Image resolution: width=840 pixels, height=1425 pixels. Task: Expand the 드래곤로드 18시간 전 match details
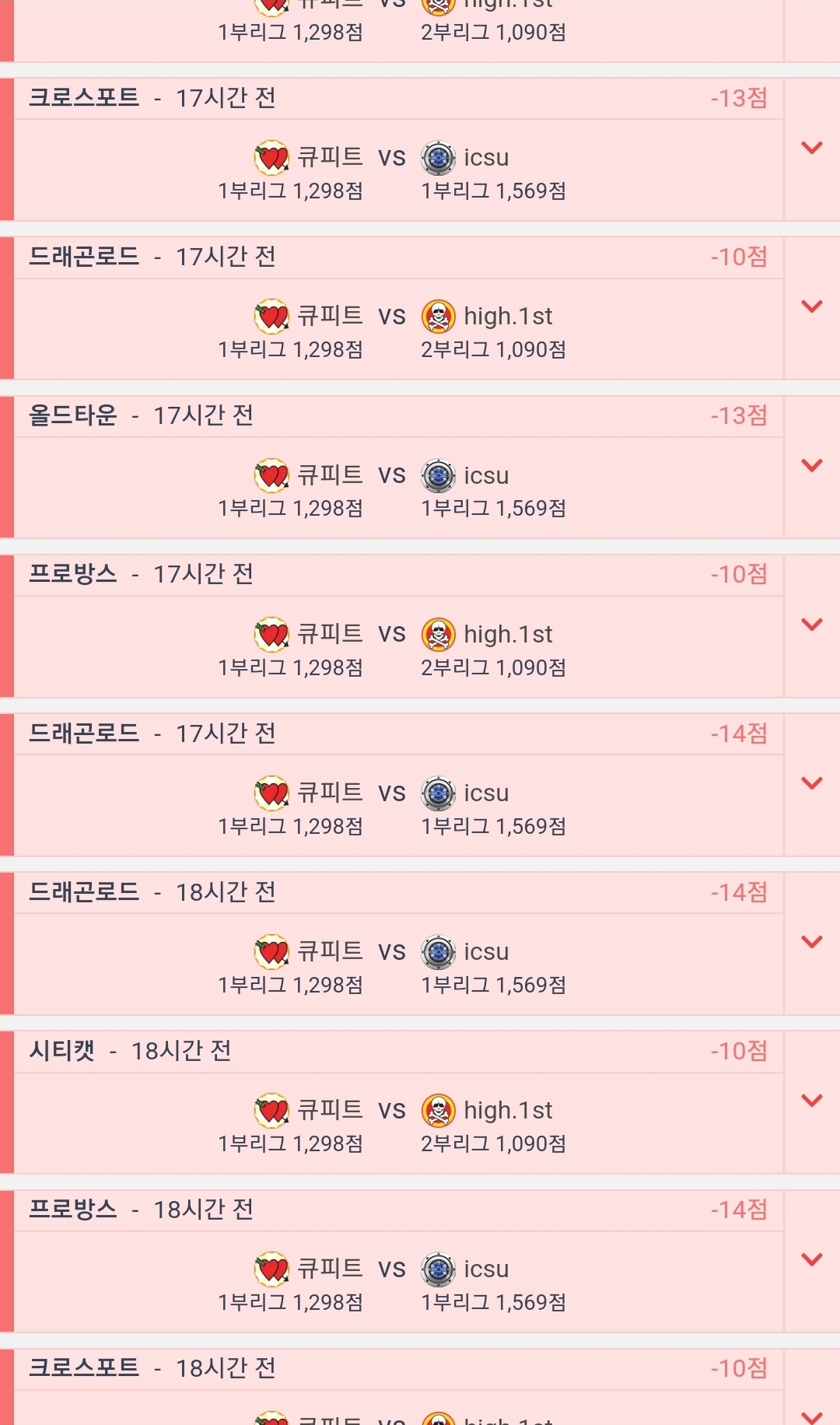[811, 942]
